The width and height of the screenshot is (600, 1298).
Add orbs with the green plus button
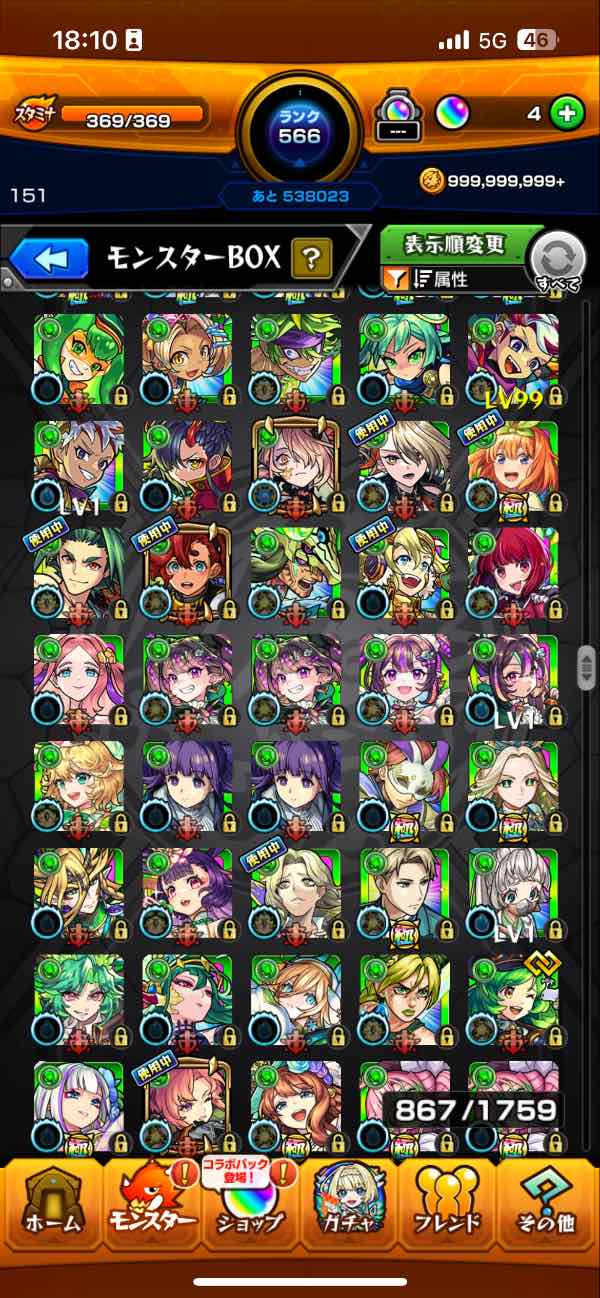pos(567,114)
